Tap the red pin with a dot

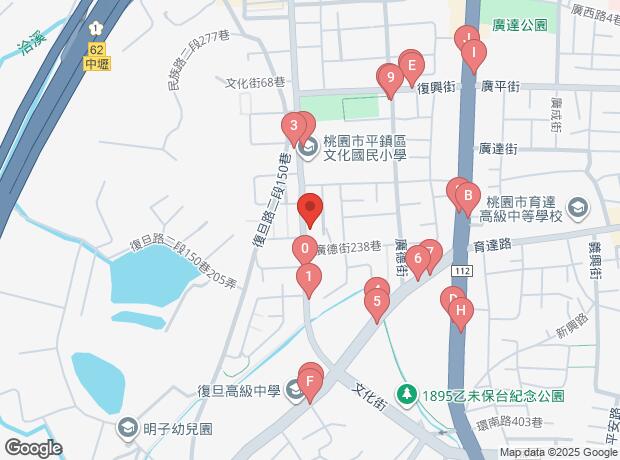310,209
